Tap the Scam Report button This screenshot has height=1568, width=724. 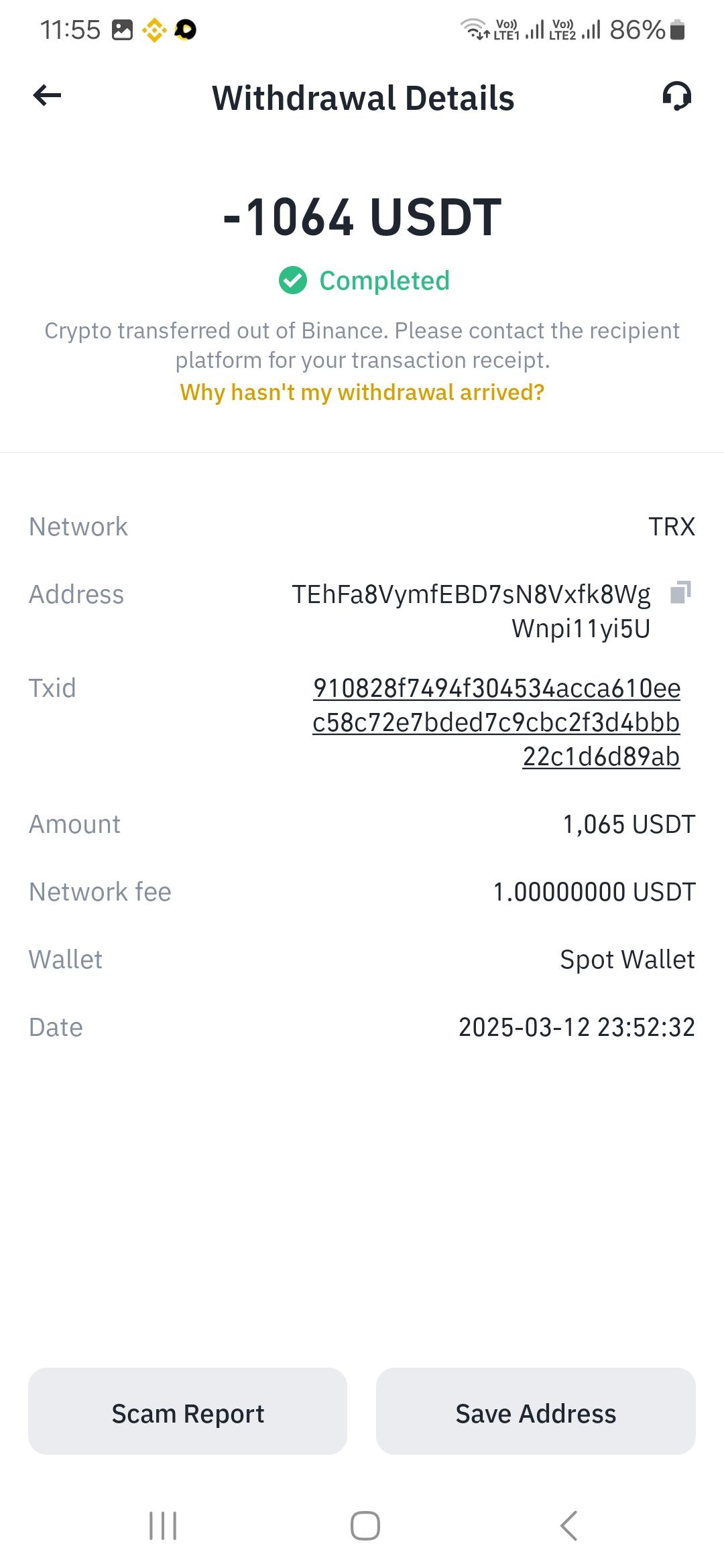(188, 1413)
